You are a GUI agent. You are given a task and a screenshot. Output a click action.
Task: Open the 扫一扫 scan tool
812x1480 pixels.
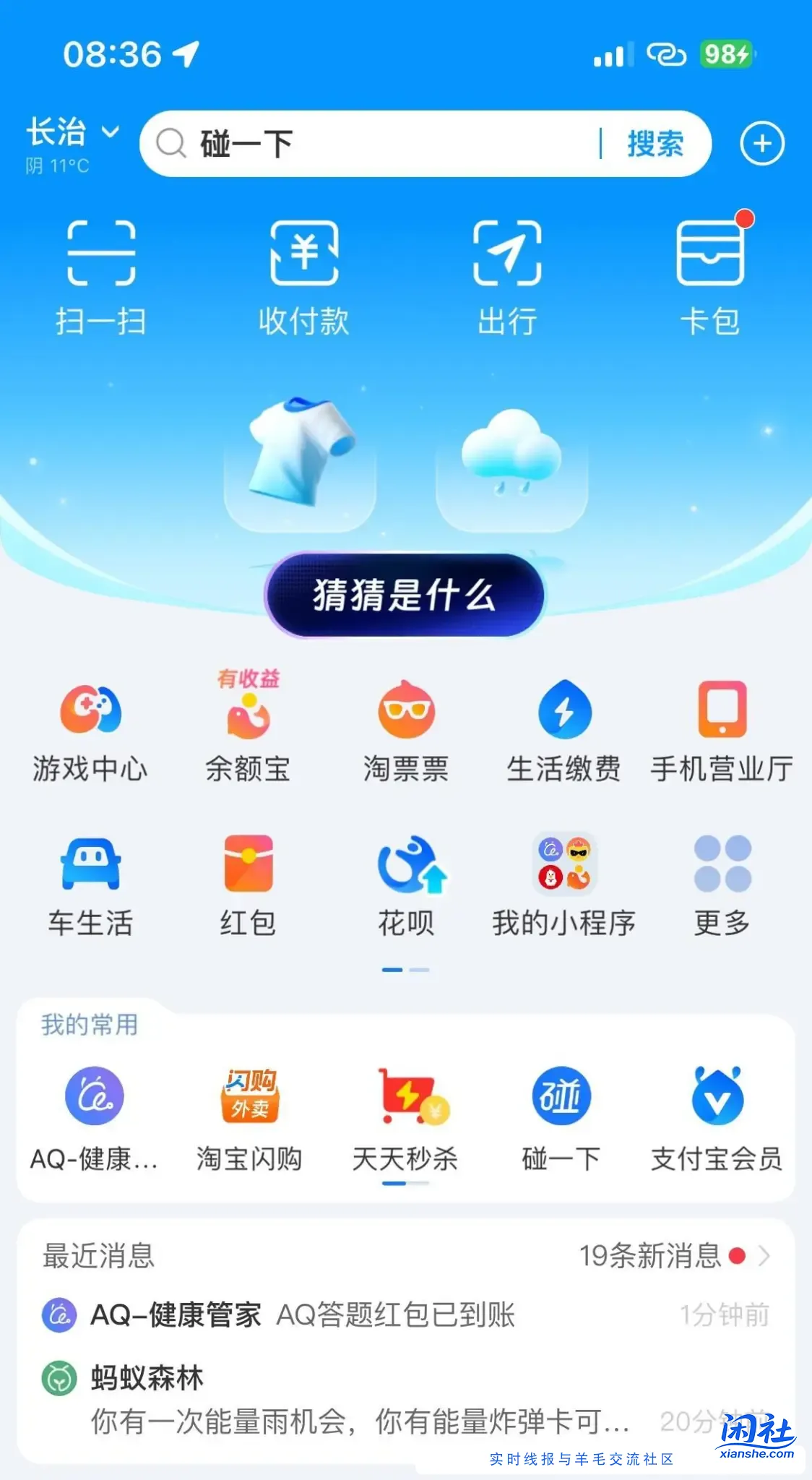click(102, 275)
